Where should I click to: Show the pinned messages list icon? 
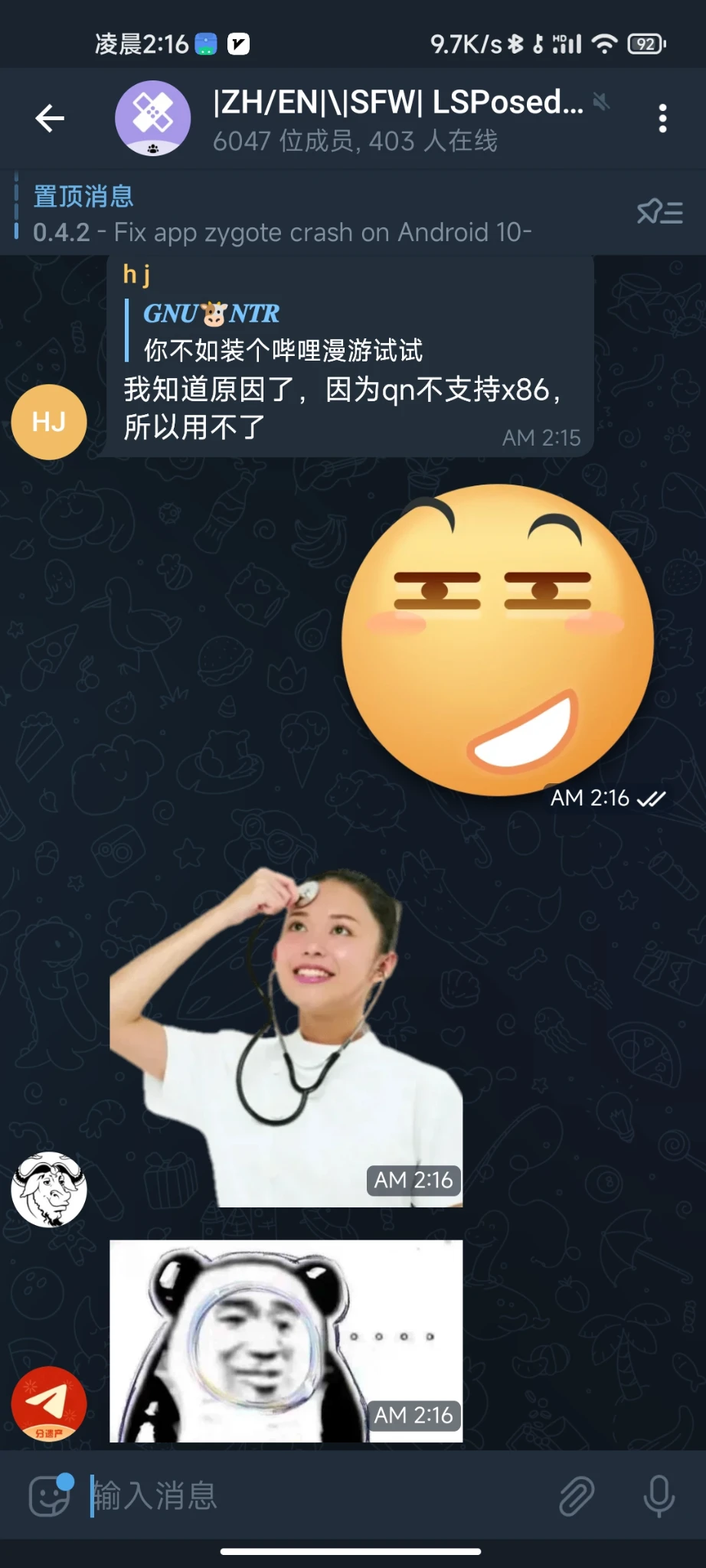coord(659,212)
